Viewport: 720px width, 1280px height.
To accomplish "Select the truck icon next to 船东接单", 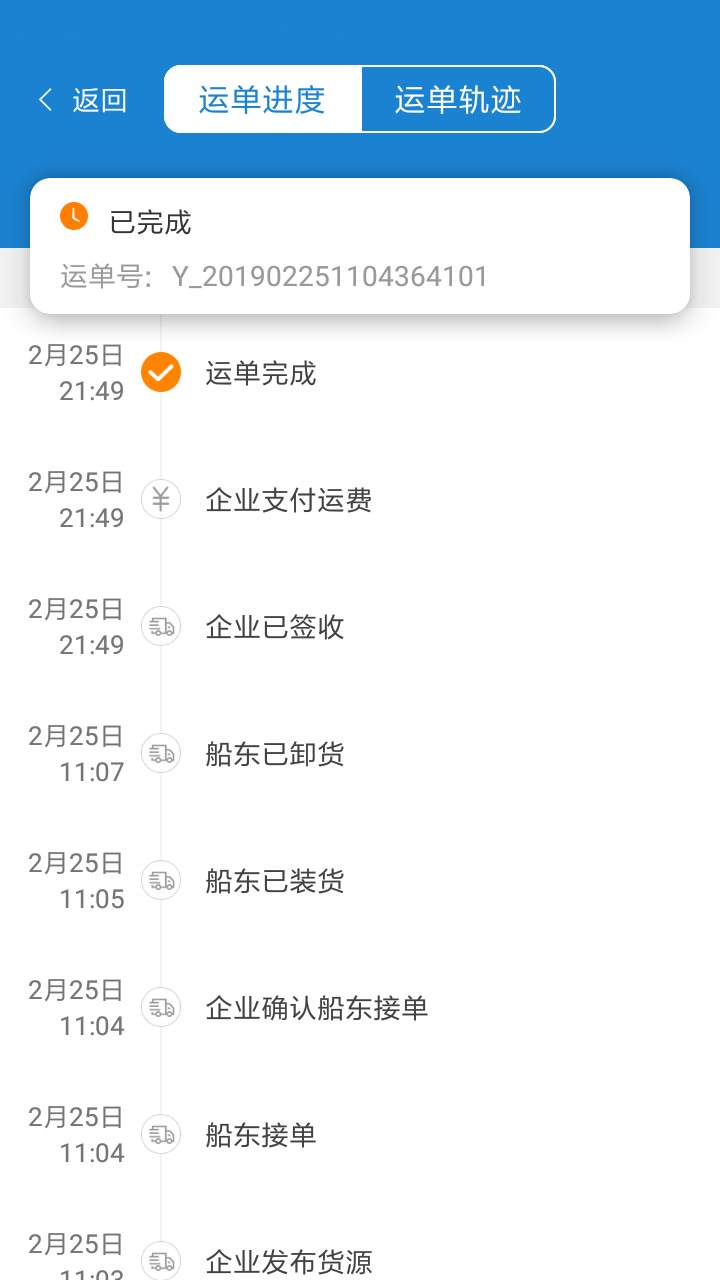I will pos(160,1134).
